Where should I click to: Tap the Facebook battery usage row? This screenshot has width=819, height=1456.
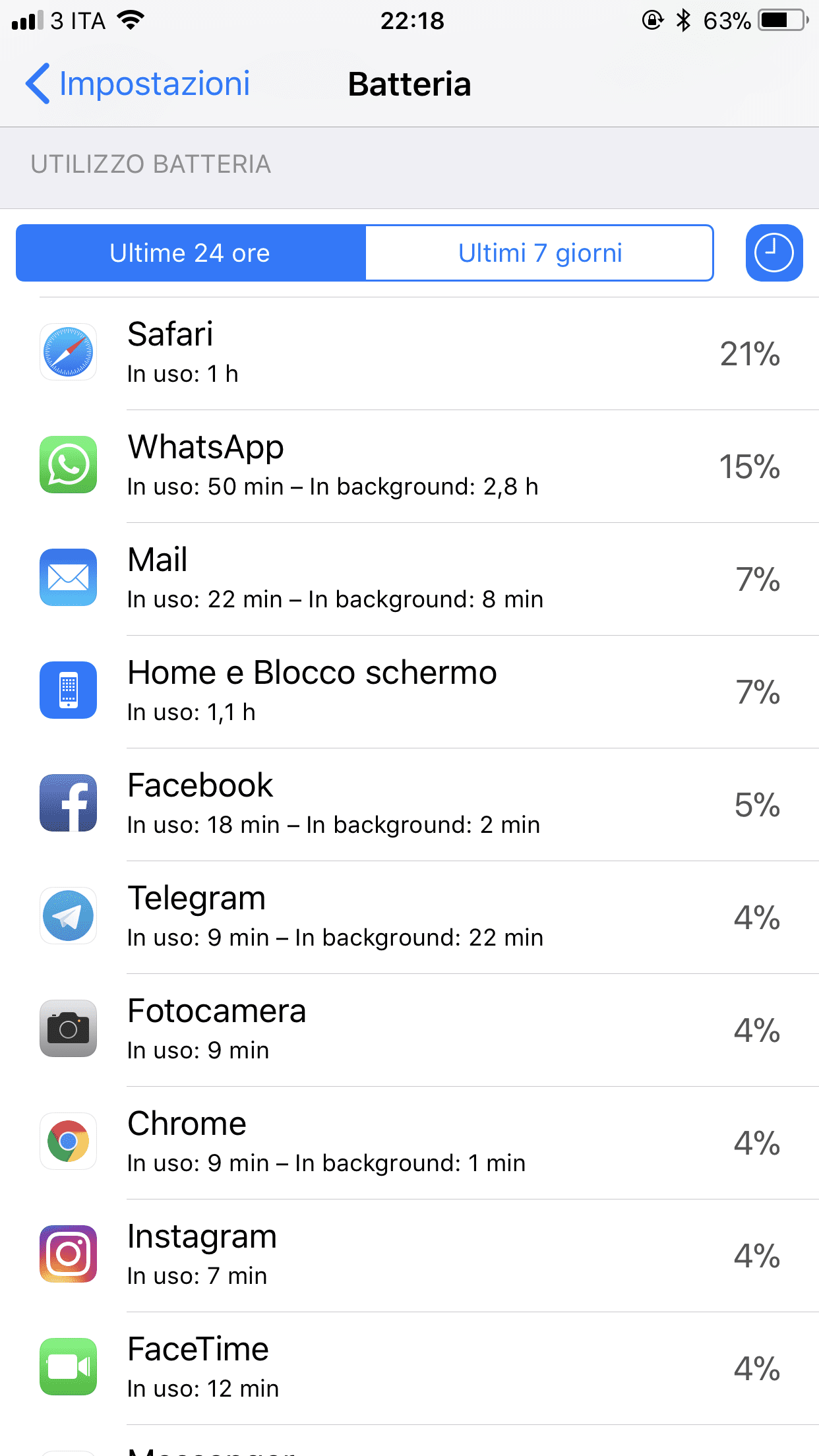(x=409, y=804)
